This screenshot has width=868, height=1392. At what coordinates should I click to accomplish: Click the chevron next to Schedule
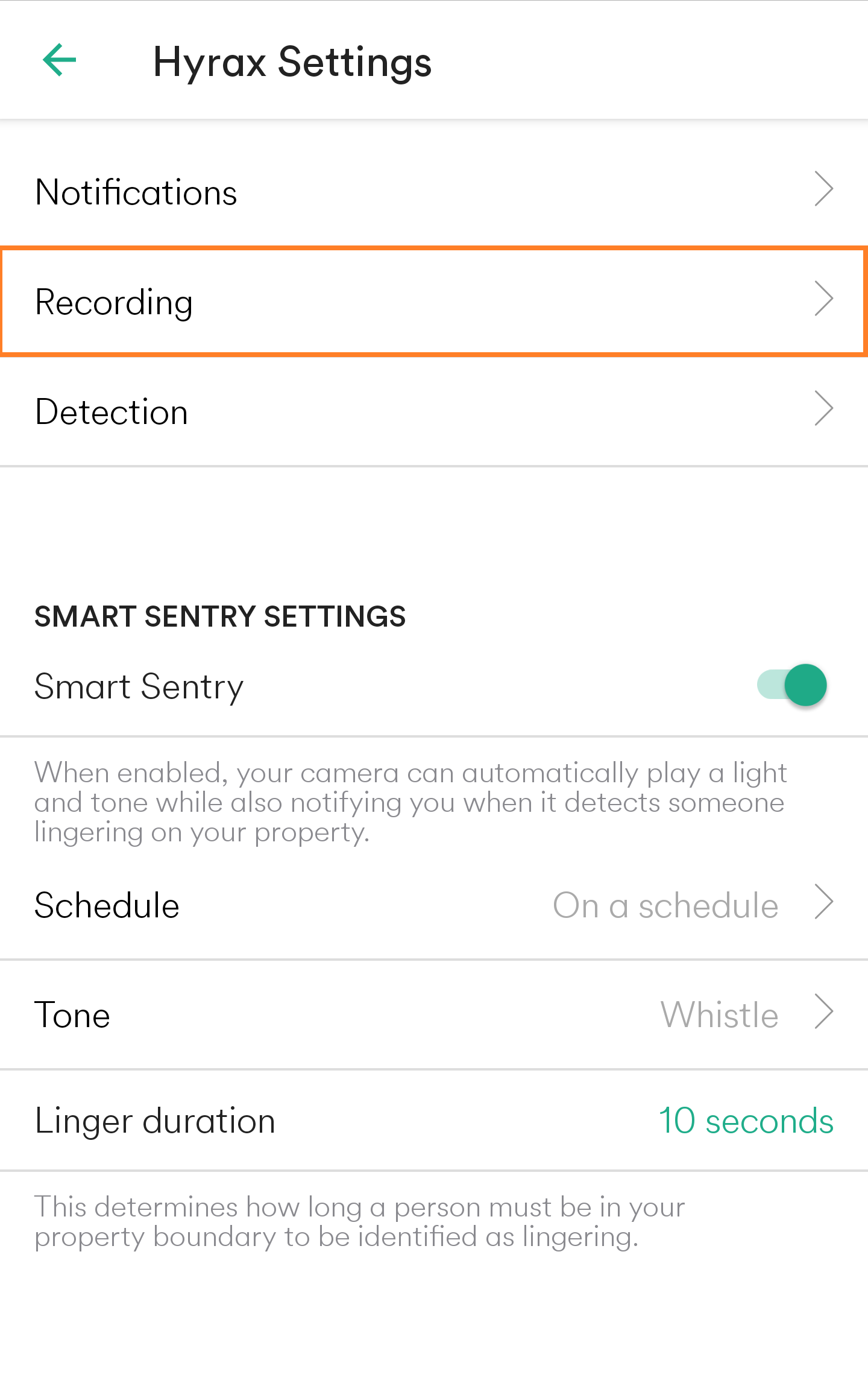coord(825,904)
